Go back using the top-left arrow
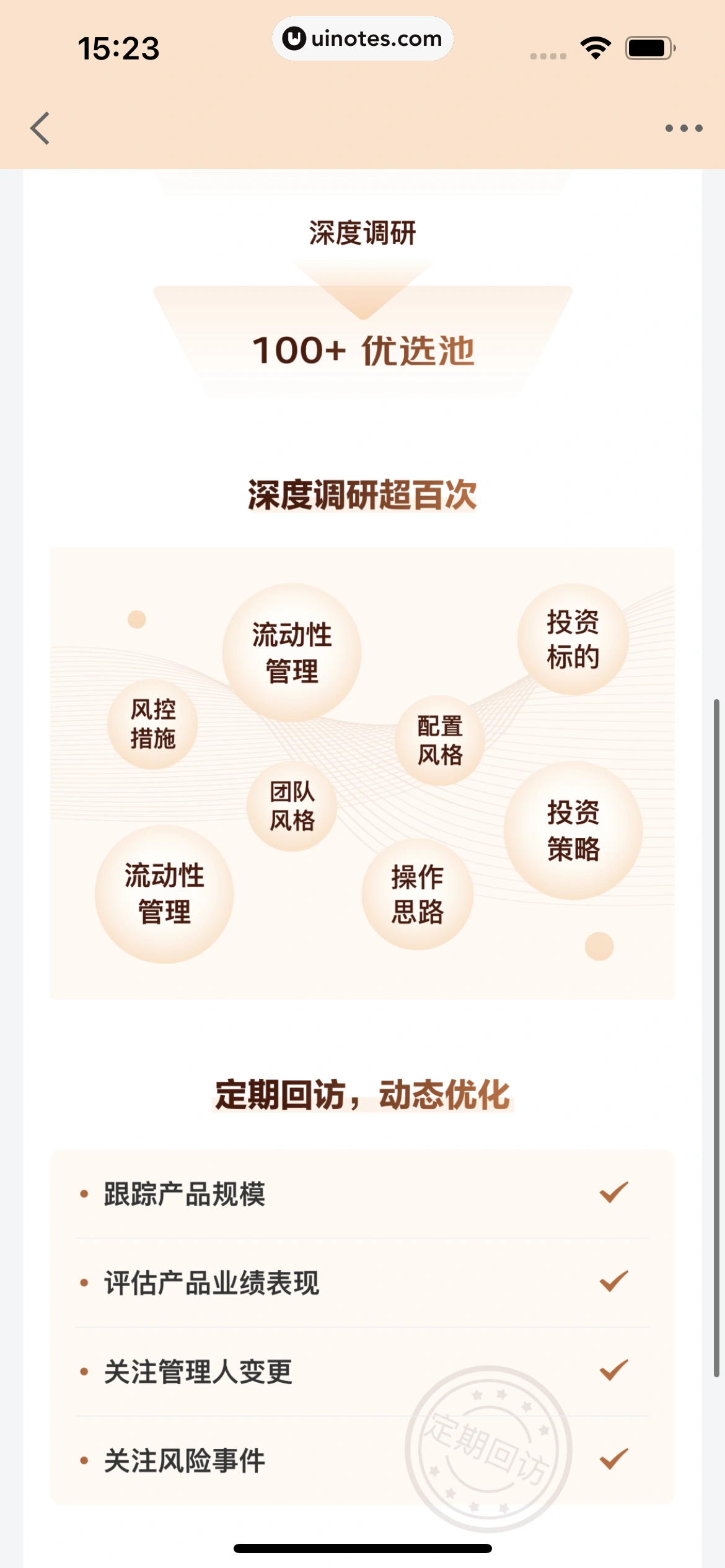 (x=40, y=128)
